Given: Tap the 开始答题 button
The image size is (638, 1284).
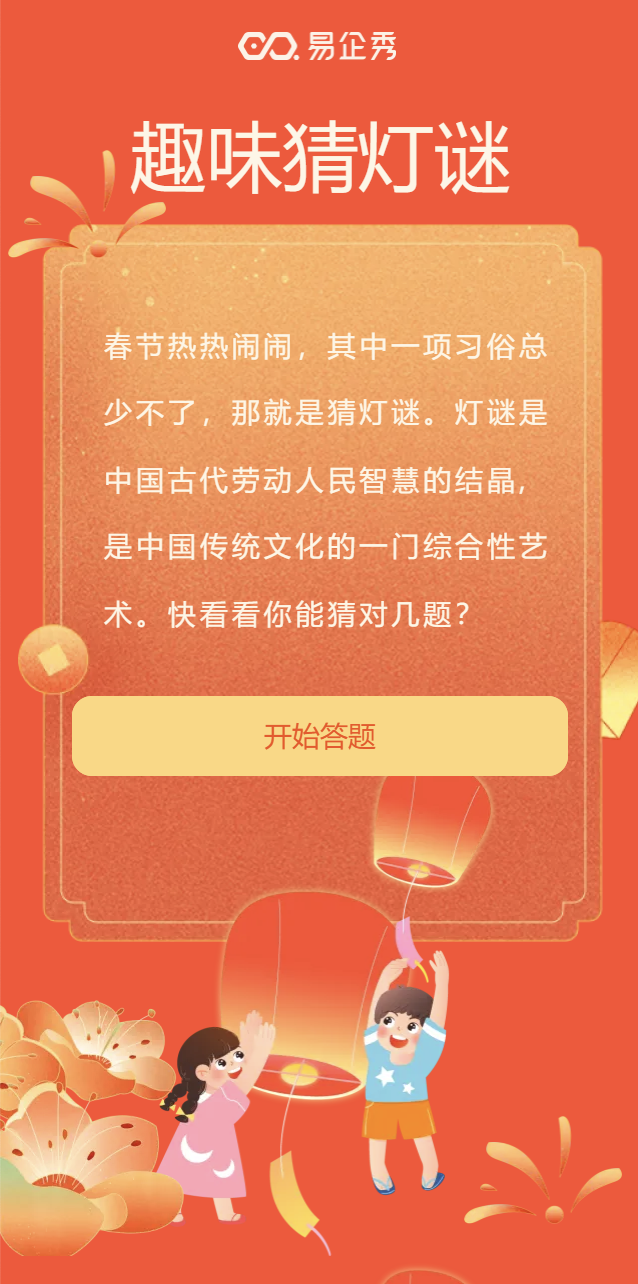Looking at the screenshot, I should (319, 736).
